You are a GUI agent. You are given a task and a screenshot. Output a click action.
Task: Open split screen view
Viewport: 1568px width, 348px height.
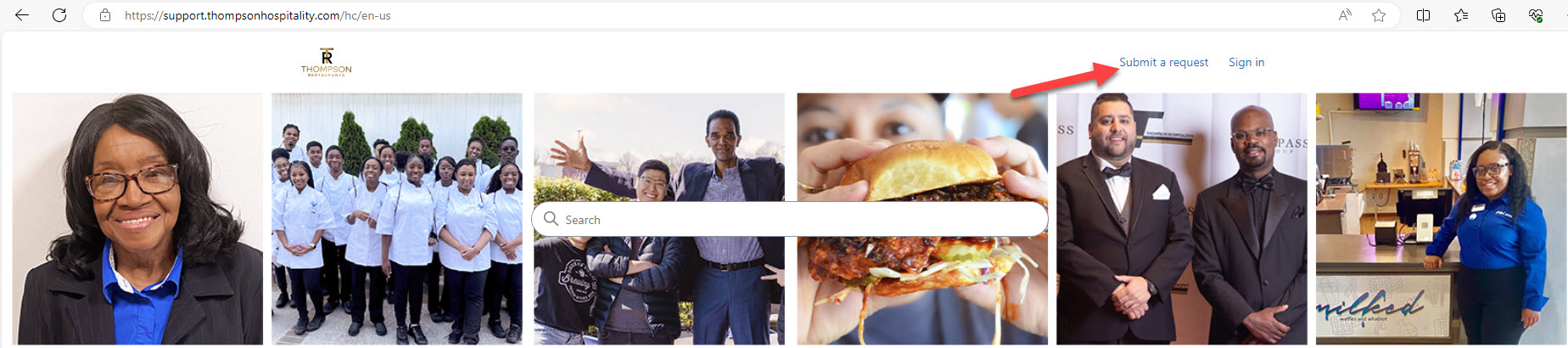pyautogui.click(x=1424, y=15)
